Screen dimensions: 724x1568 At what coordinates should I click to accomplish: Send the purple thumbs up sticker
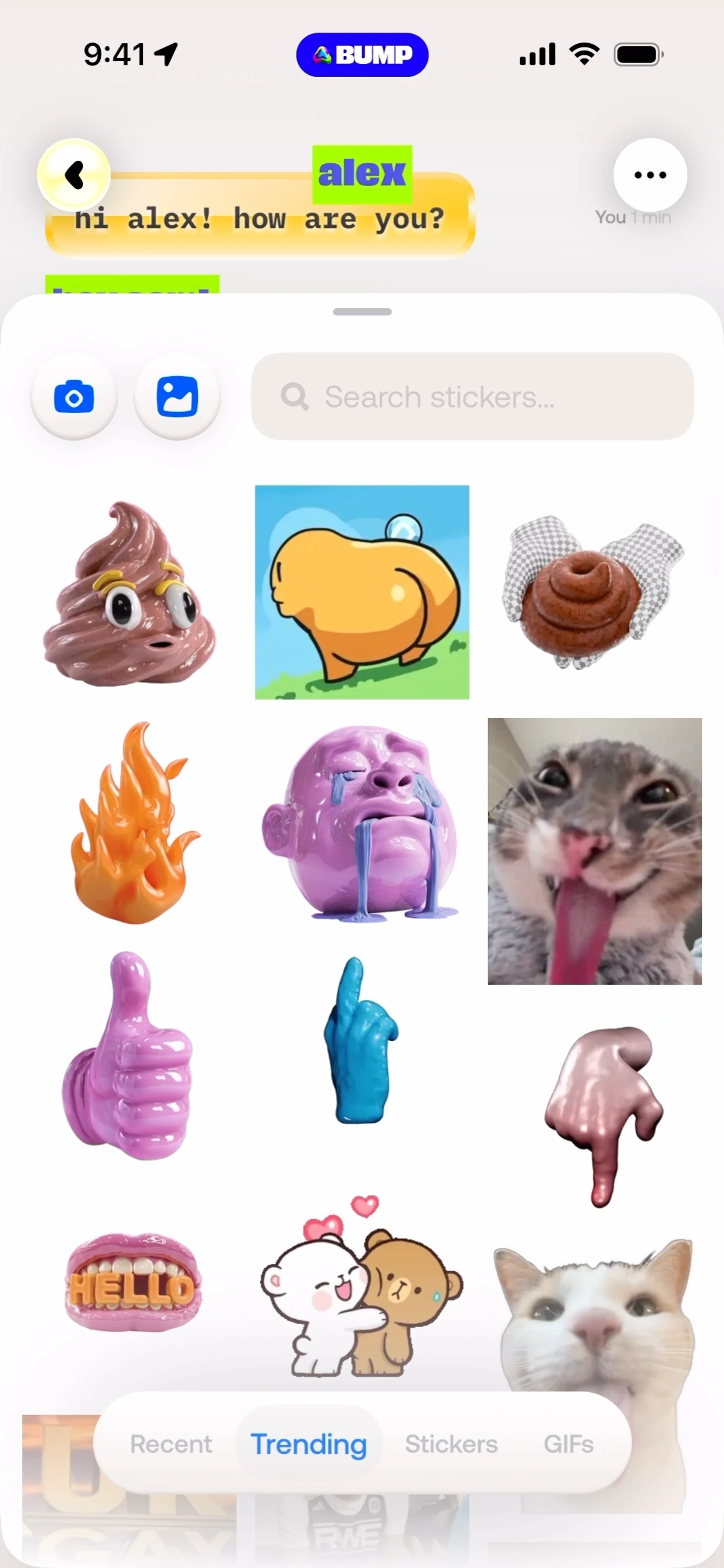point(129,1056)
